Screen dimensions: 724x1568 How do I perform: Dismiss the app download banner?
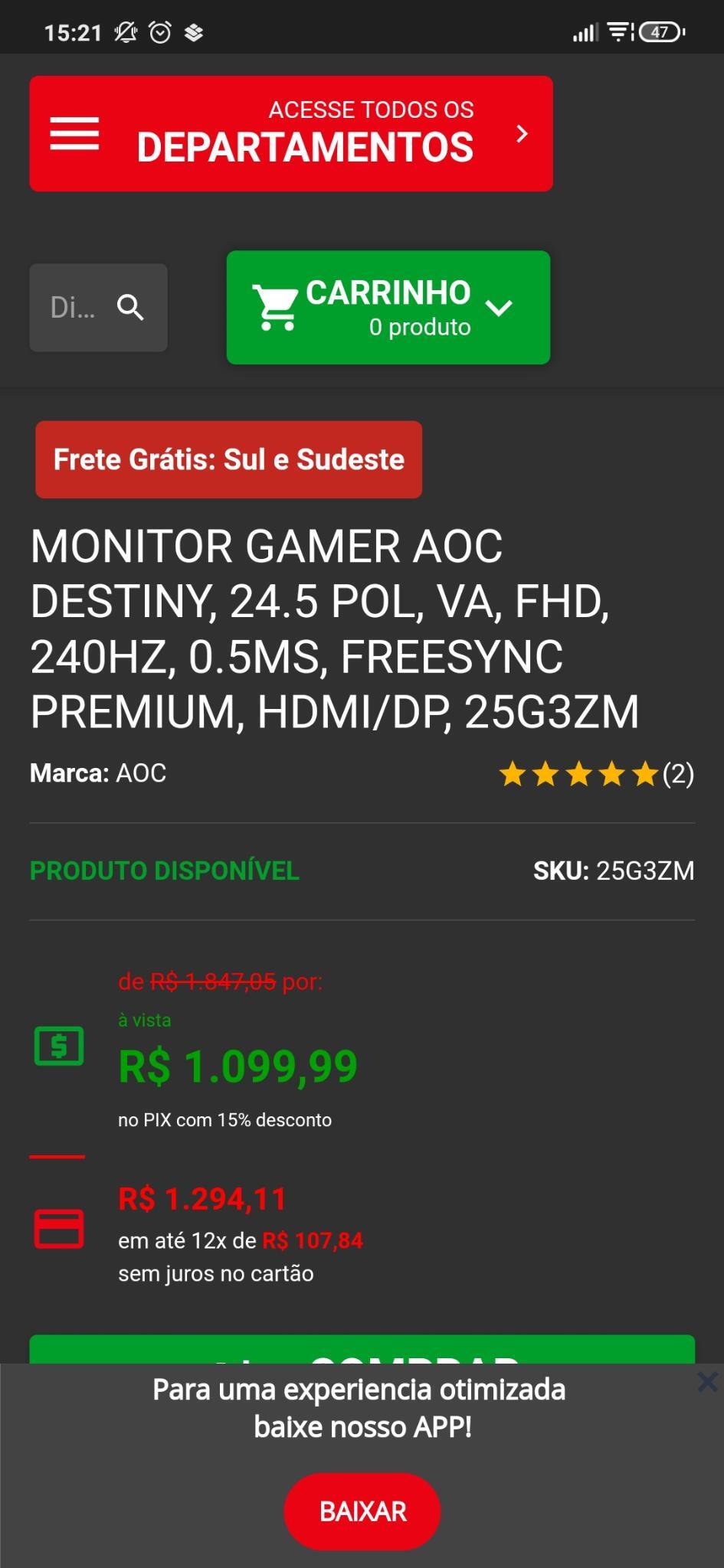tap(707, 1382)
